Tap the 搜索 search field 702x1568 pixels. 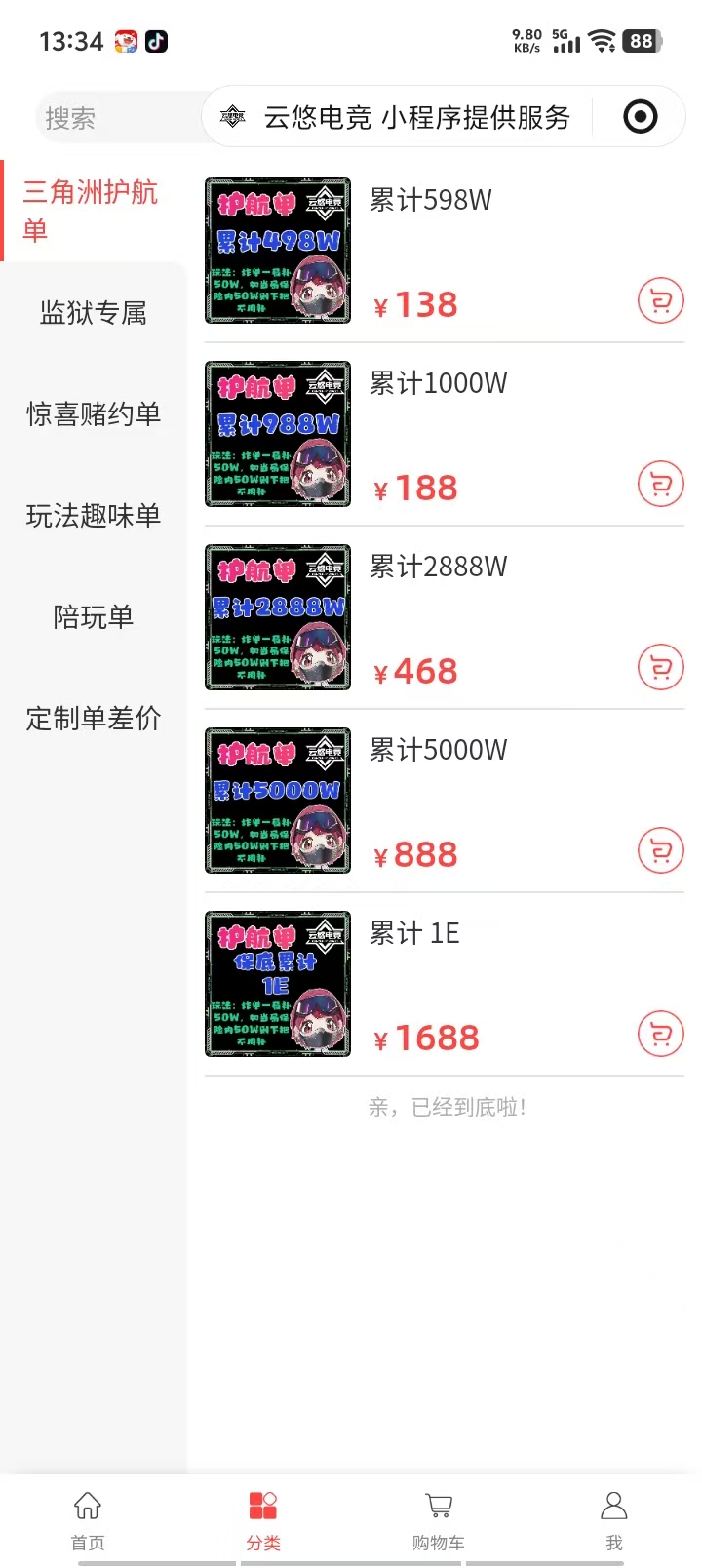coord(107,119)
